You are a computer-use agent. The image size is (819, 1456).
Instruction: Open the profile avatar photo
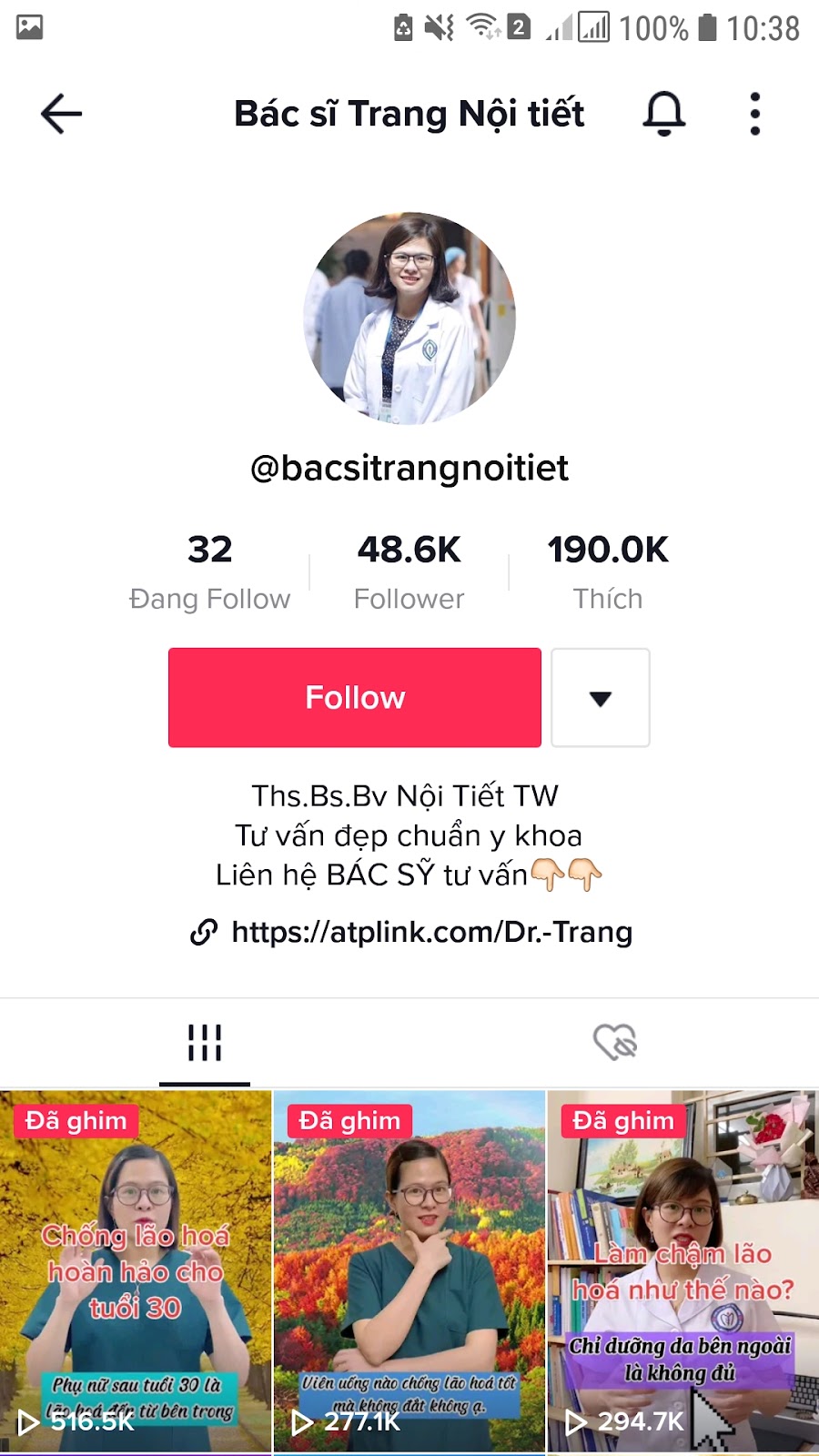pyautogui.click(x=409, y=318)
